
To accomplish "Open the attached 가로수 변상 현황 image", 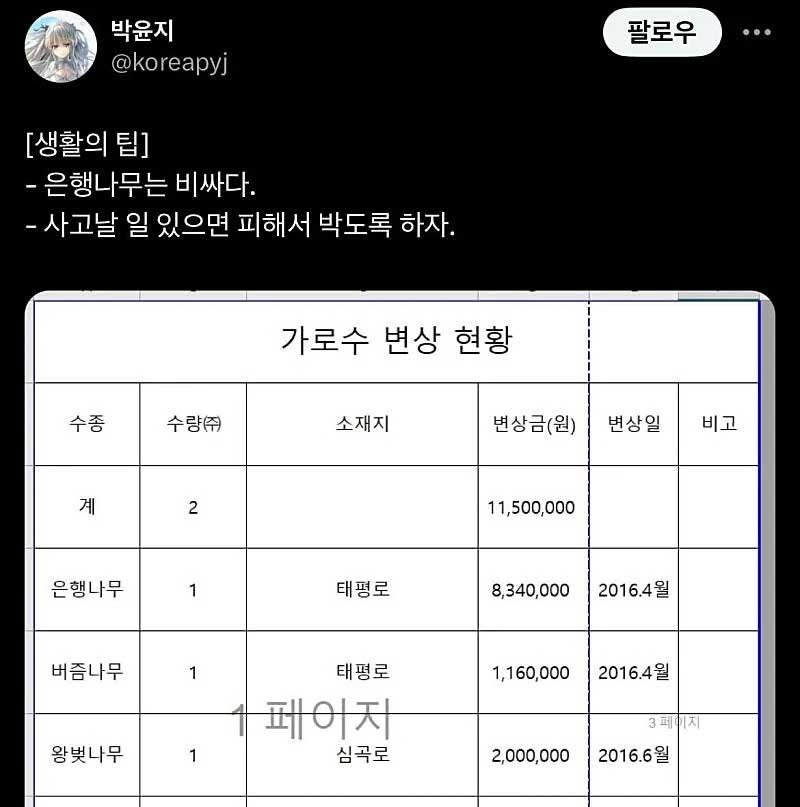I will click(x=400, y=550).
